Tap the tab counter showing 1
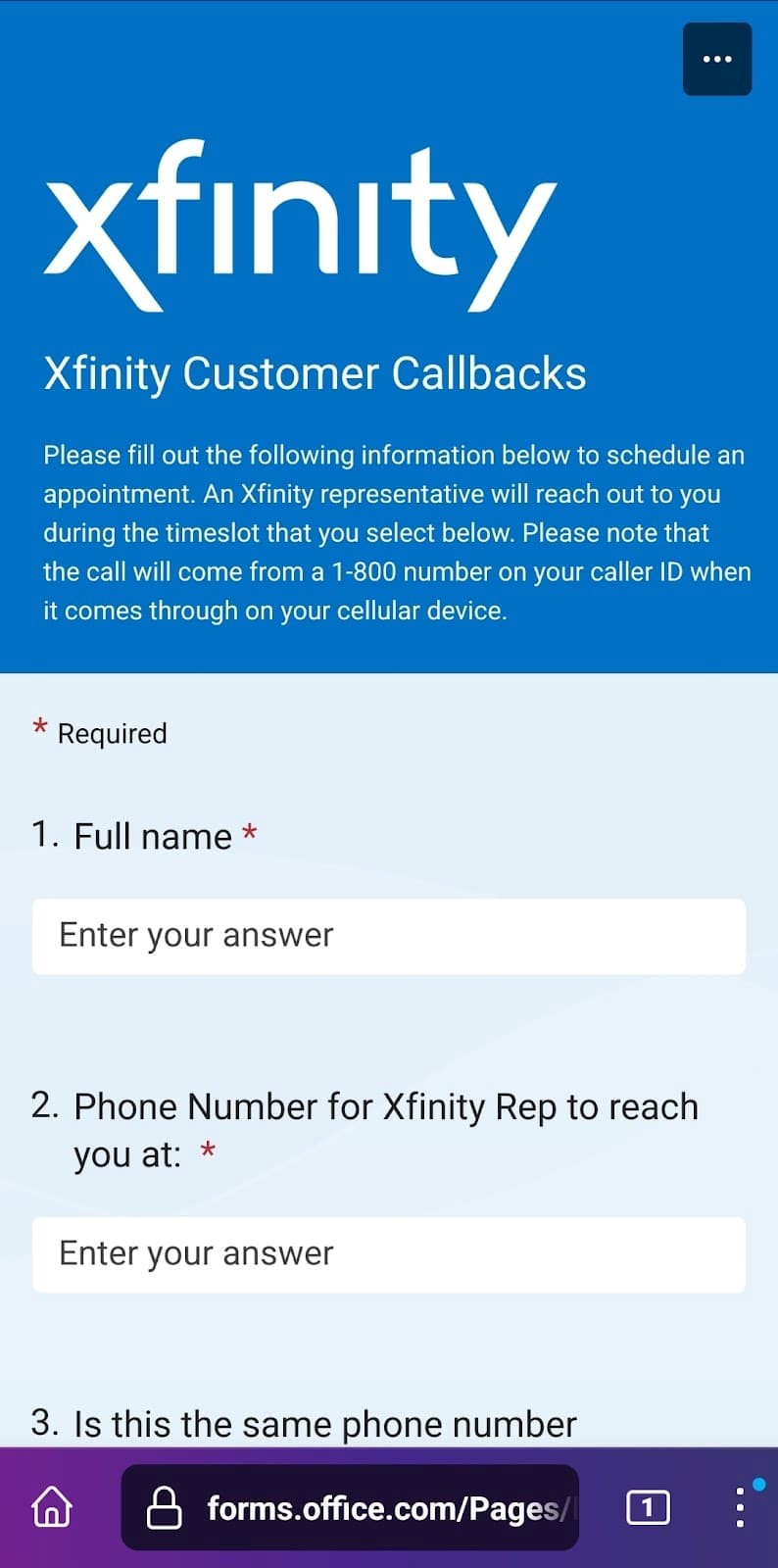Screen dimensions: 778x1568 coord(648,1508)
